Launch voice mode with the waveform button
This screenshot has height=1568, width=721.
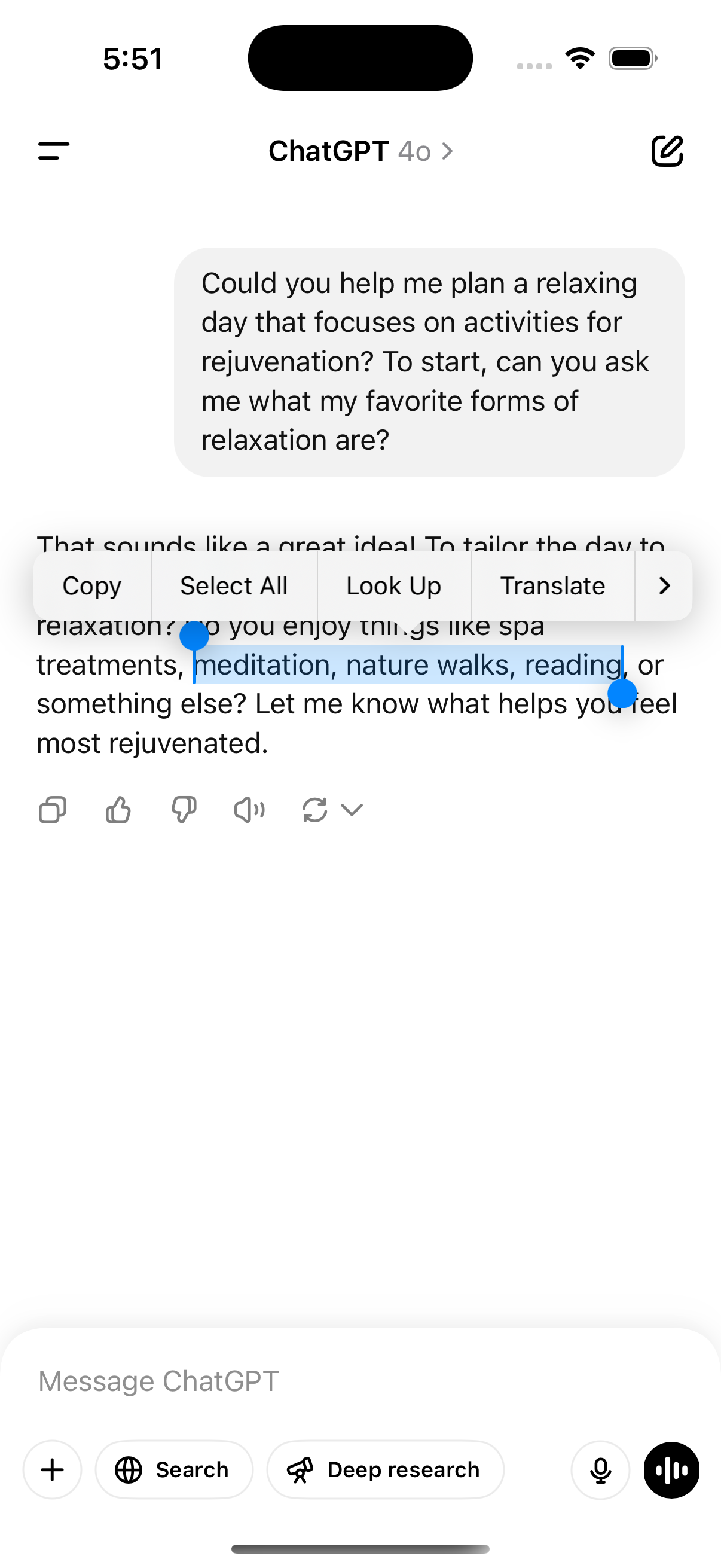[671, 1469]
